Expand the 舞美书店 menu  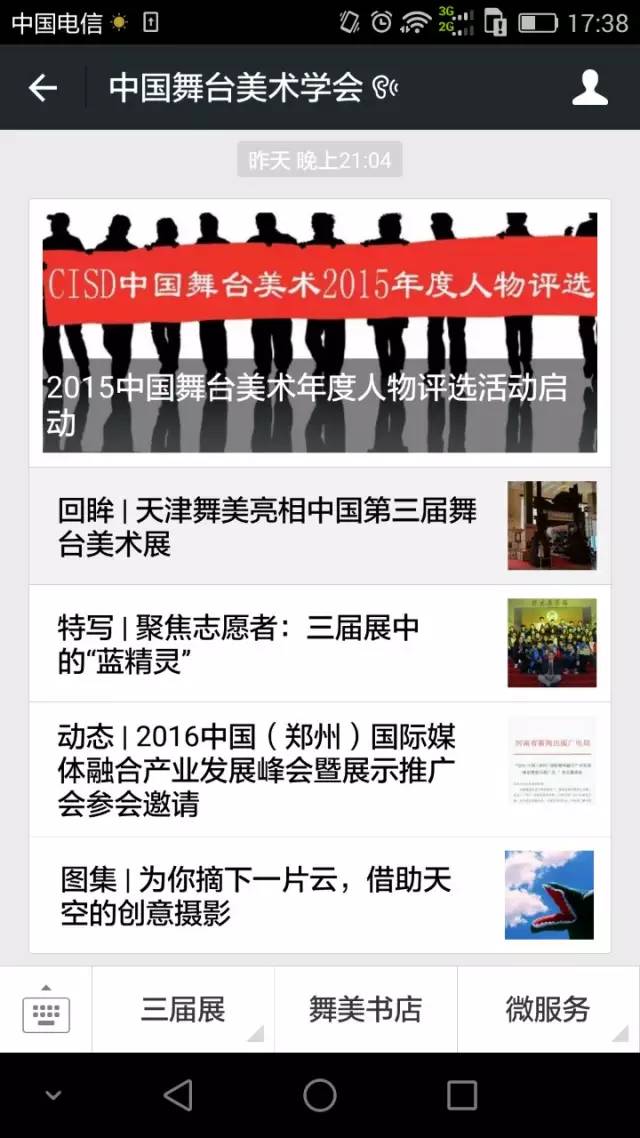(365, 1010)
